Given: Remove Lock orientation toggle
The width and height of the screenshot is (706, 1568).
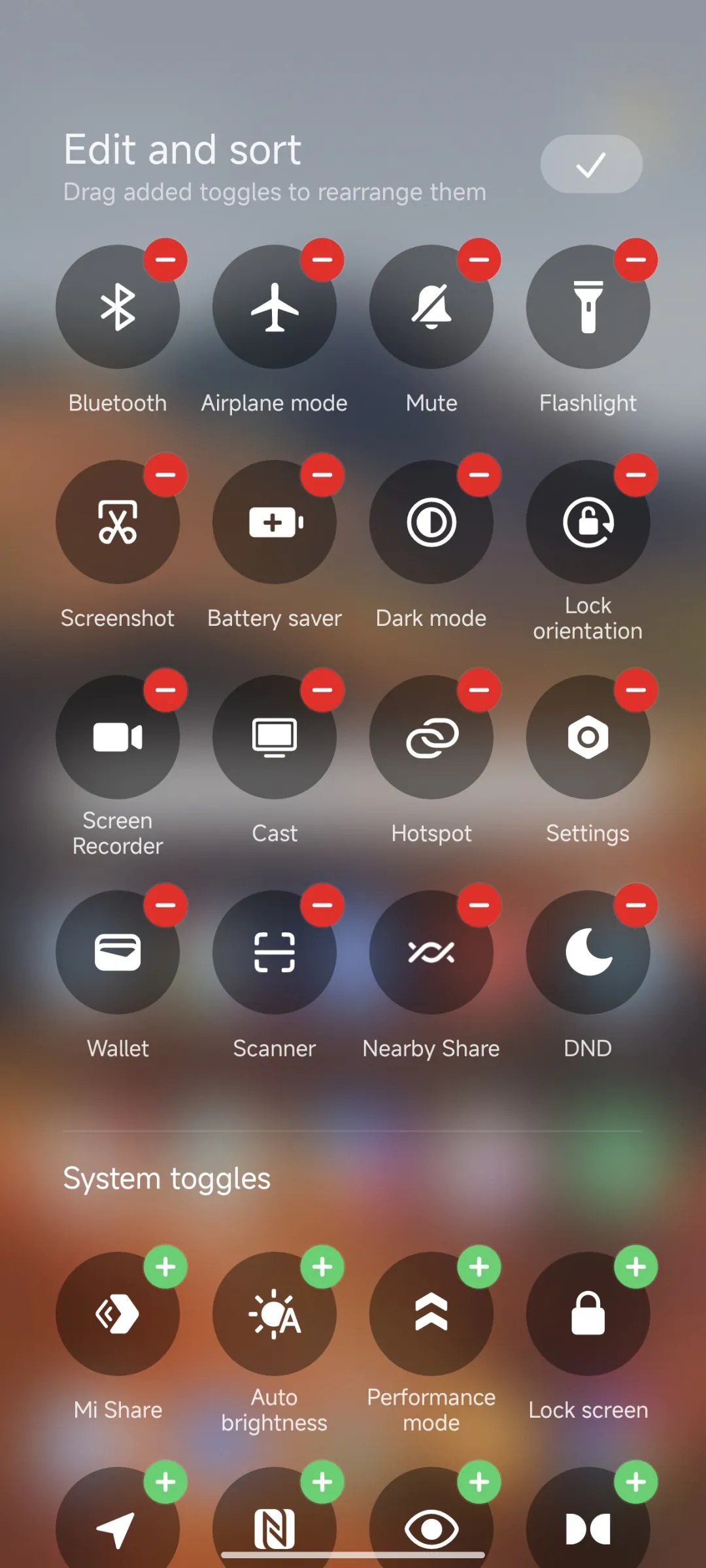Looking at the screenshot, I should (635, 475).
